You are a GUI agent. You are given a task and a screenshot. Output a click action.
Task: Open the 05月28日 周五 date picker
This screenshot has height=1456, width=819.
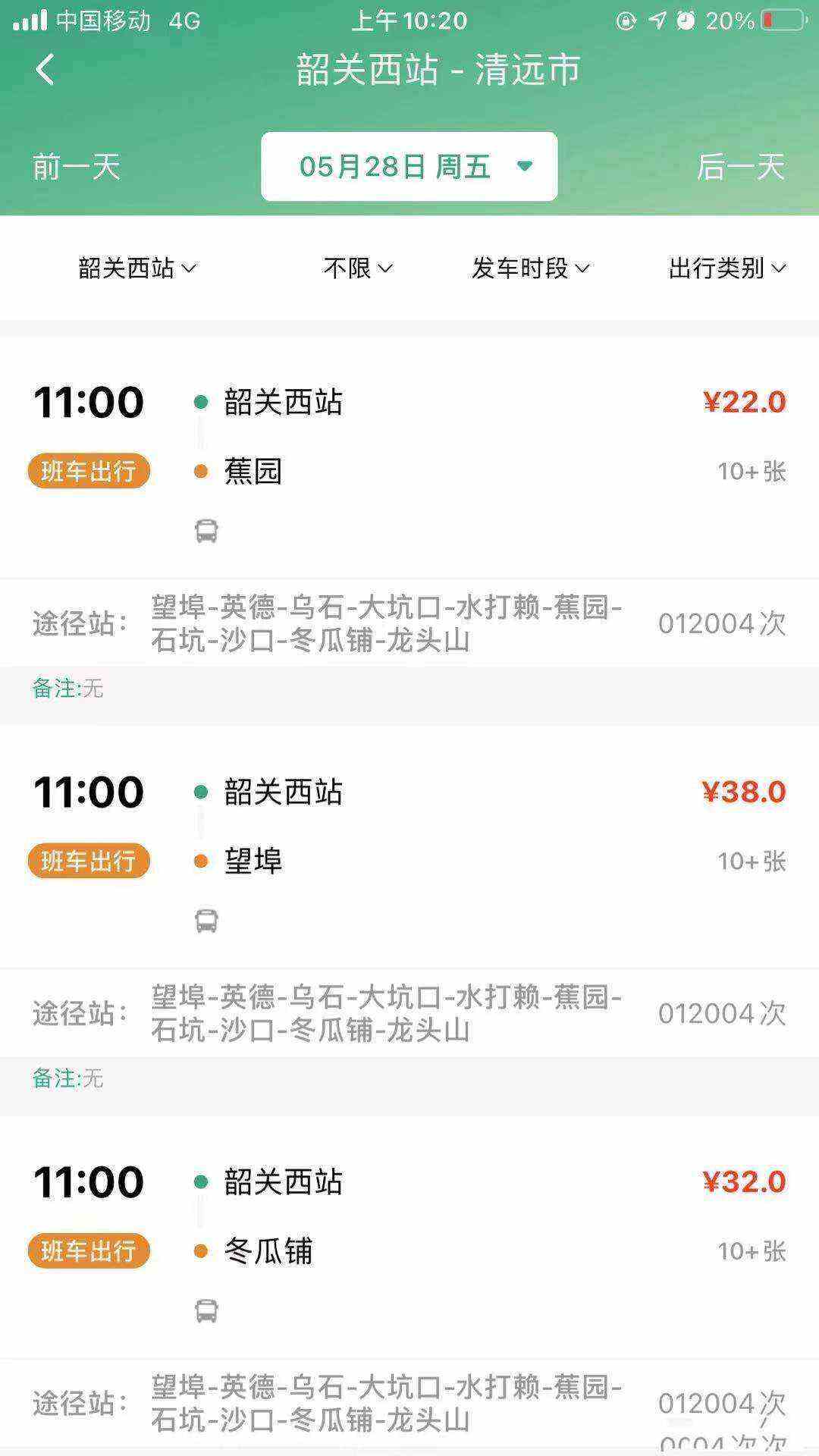[x=409, y=166]
